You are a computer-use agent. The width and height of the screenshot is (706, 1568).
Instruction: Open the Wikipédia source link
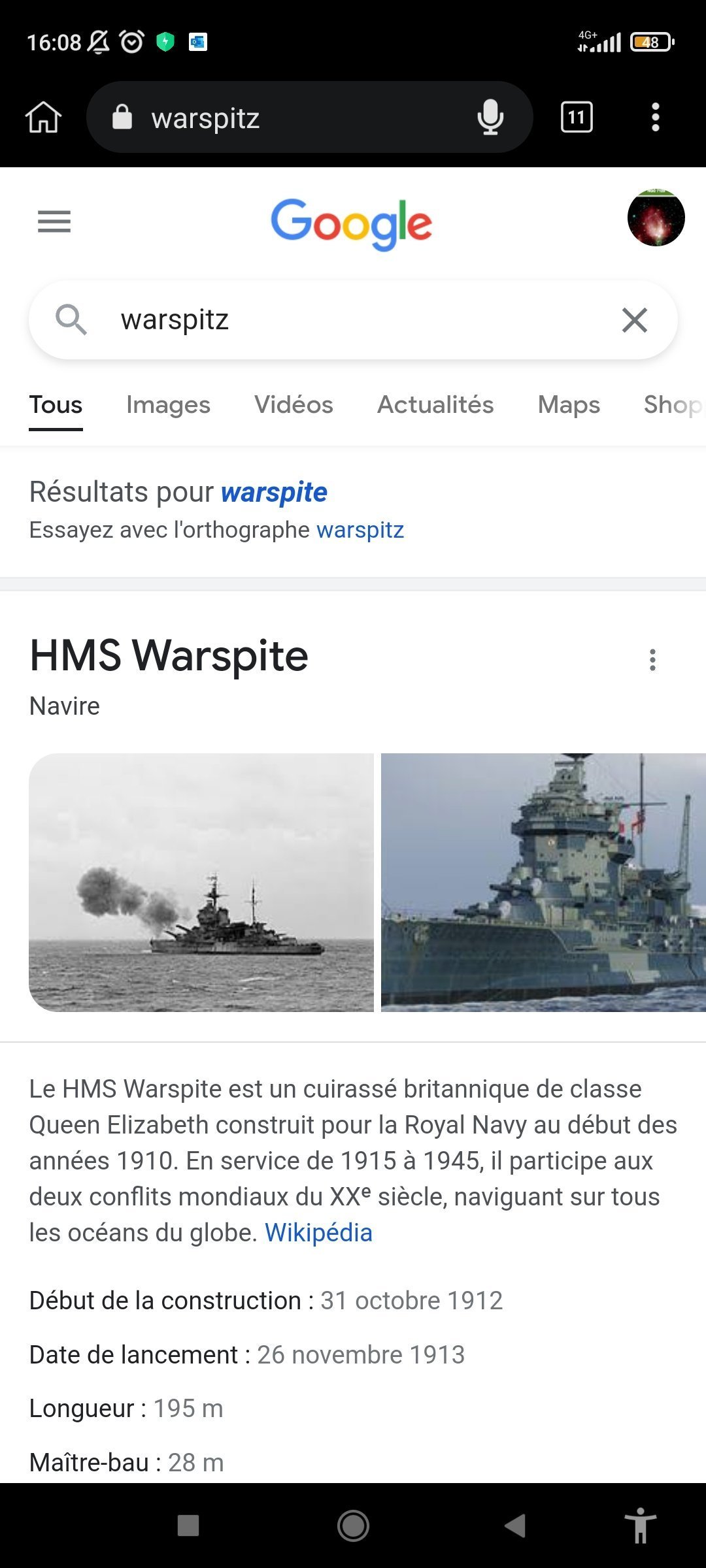(x=318, y=1233)
